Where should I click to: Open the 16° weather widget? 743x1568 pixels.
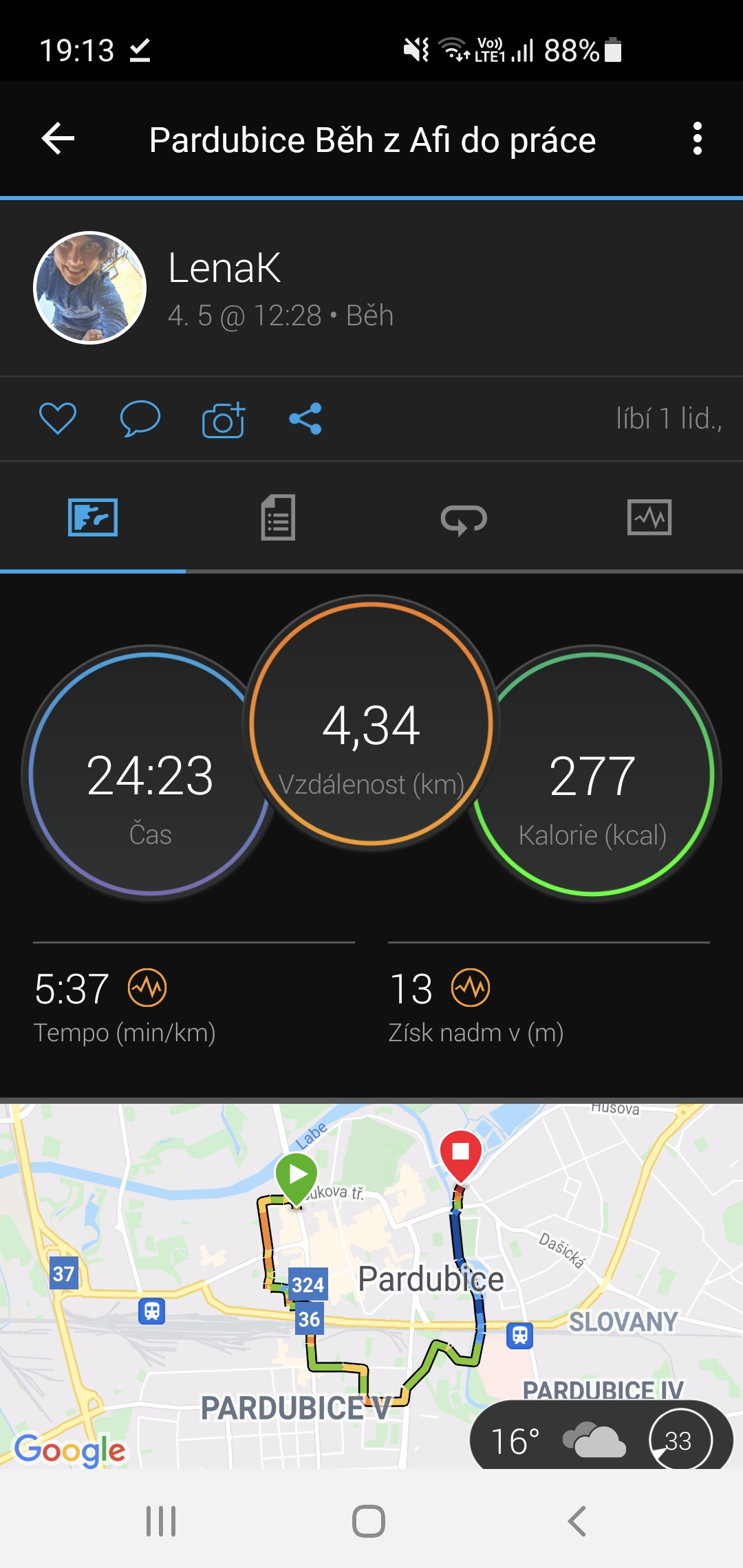click(601, 1436)
